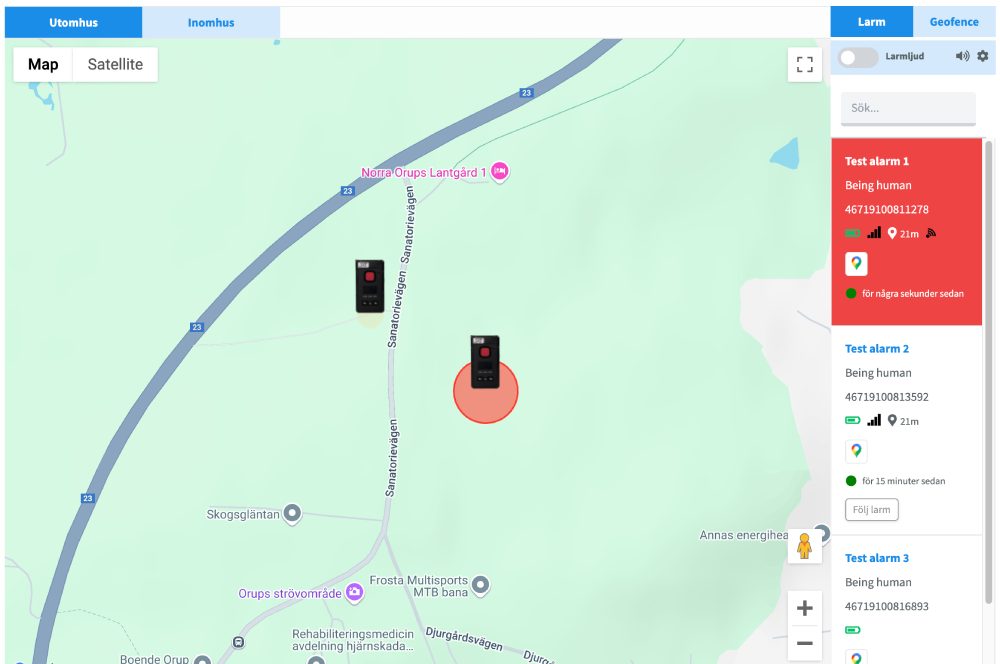This screenshot has height=664, width=1000.
Task: Enter fullscreen map view
Action: point(804,65)
